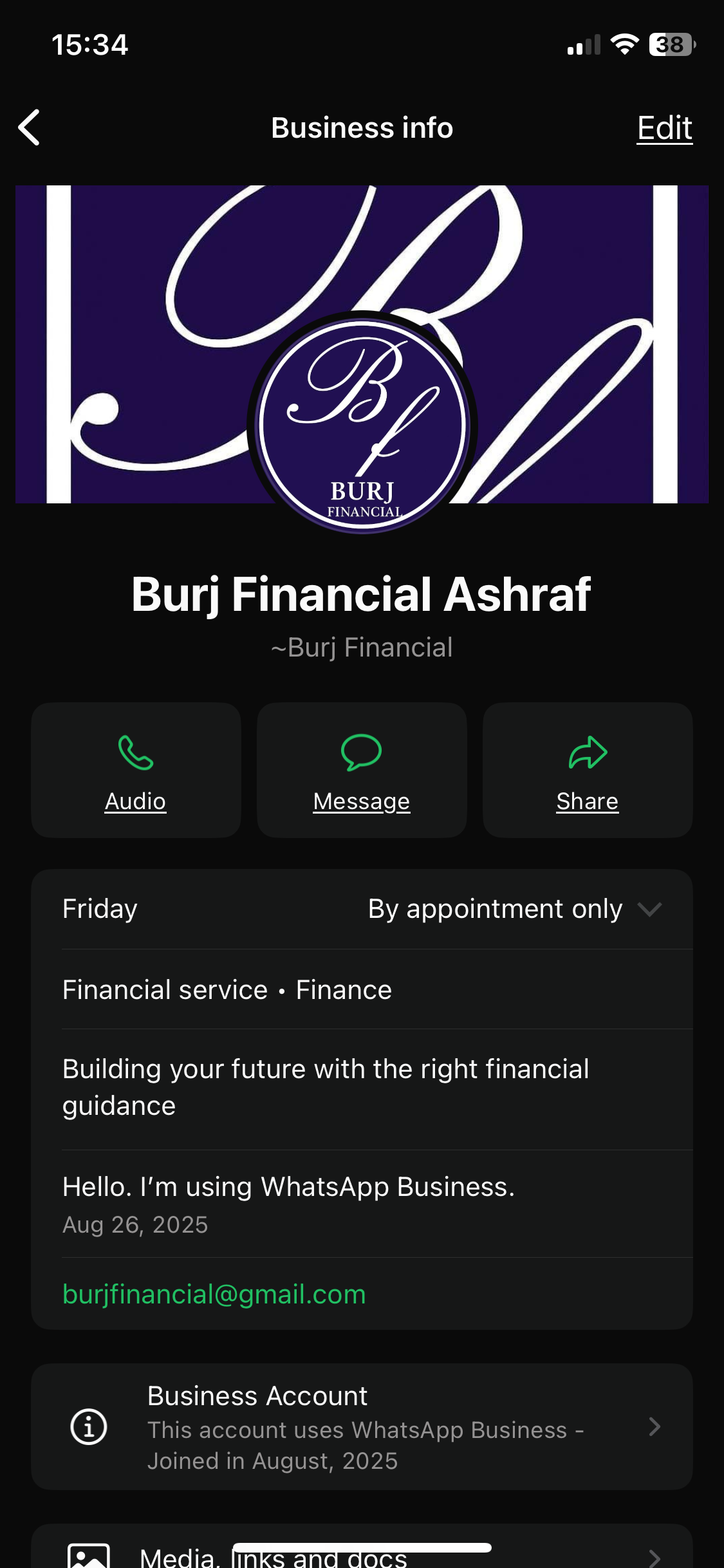This screenshot has height=1568, width=724.
Task: Message Burj Financial Ashraf
Action: [x=362, y=770]
